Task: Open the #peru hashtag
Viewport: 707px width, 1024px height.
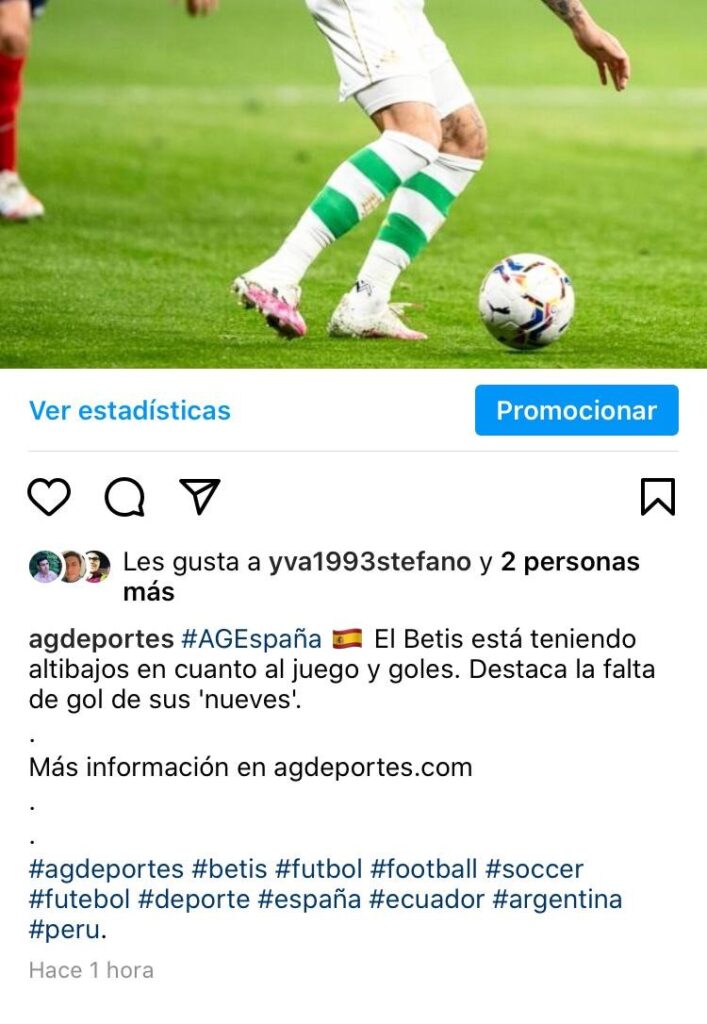Action: (64, 929)
